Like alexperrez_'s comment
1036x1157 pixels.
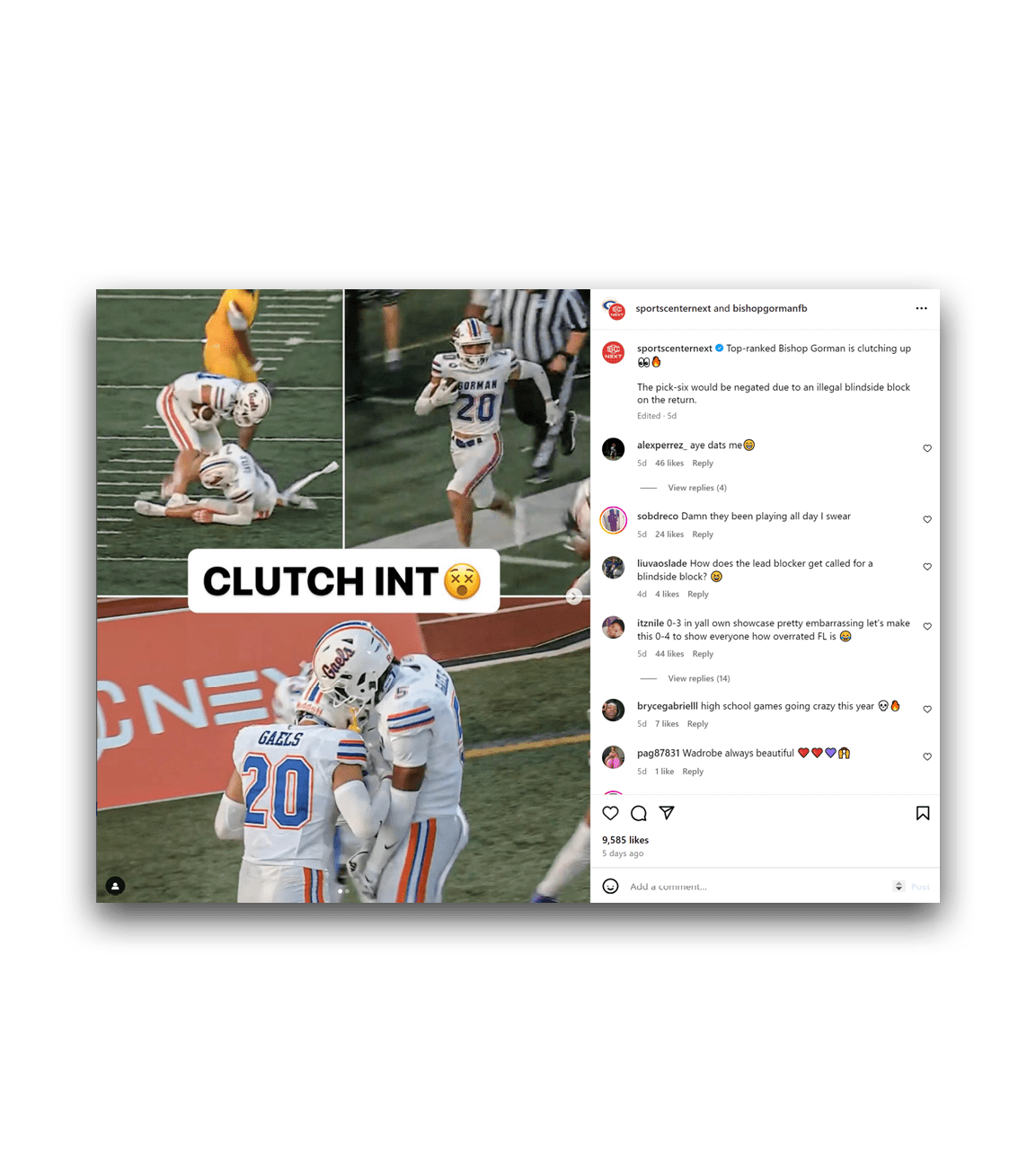coord(927,448)
